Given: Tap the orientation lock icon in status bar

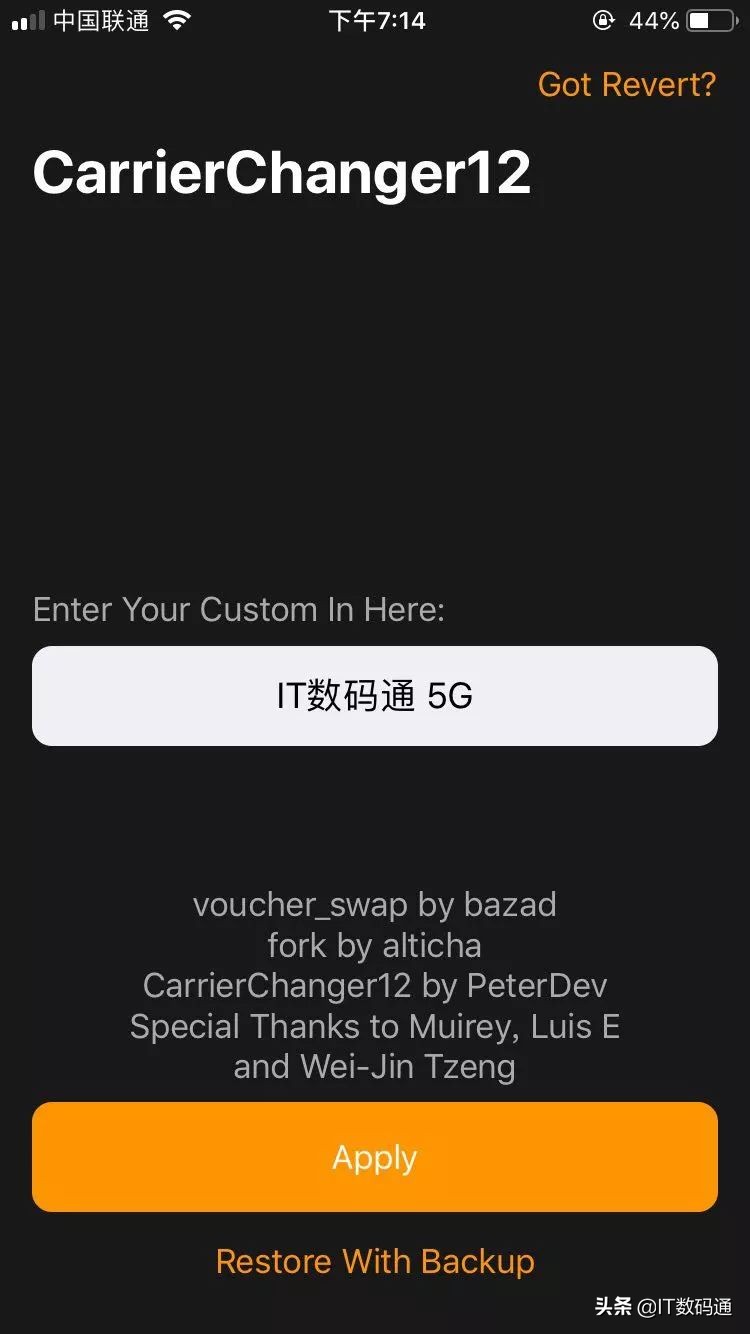Looking at the screenshot, I should pyautogui.click(x=604, y=19).
